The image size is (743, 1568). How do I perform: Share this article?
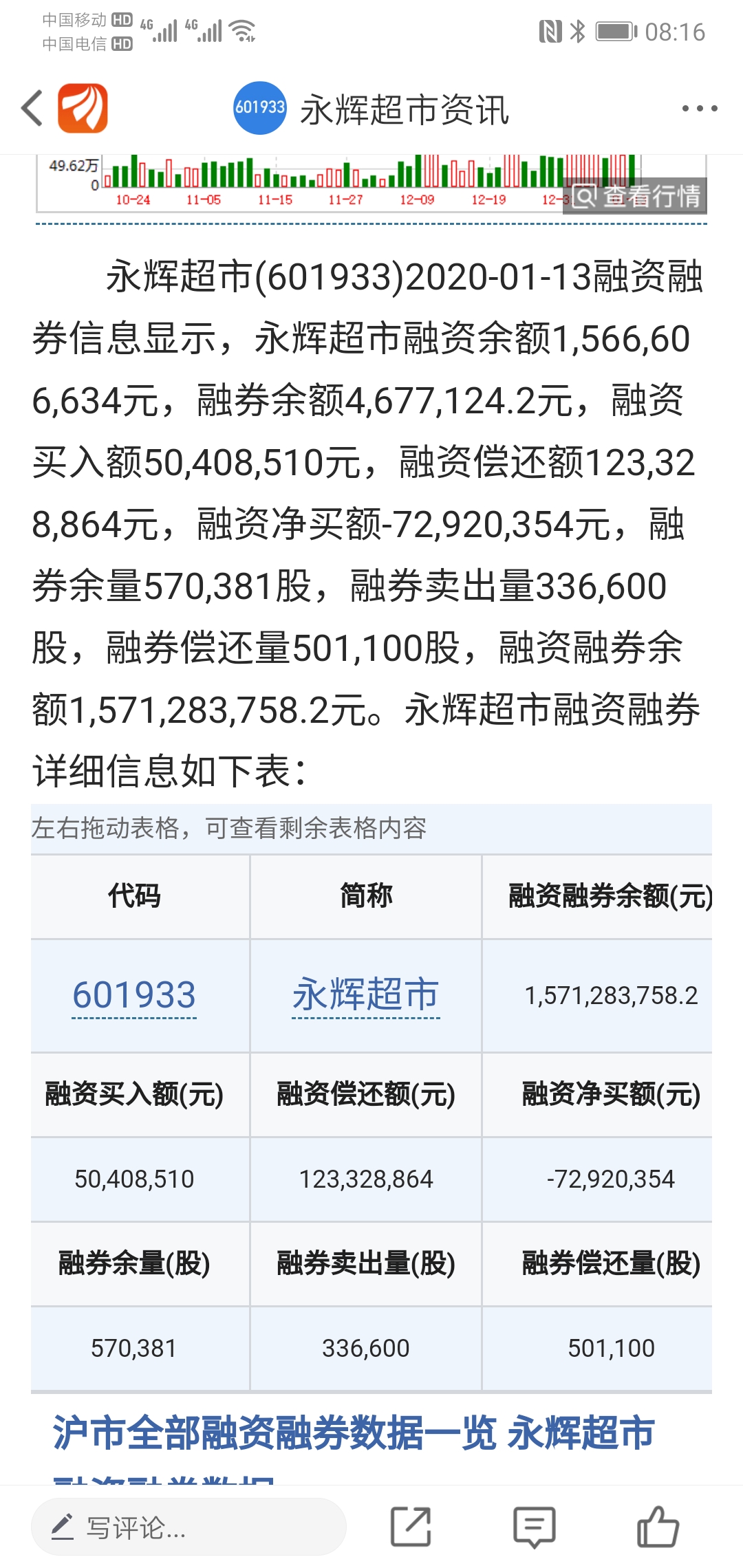point(411,1527)
